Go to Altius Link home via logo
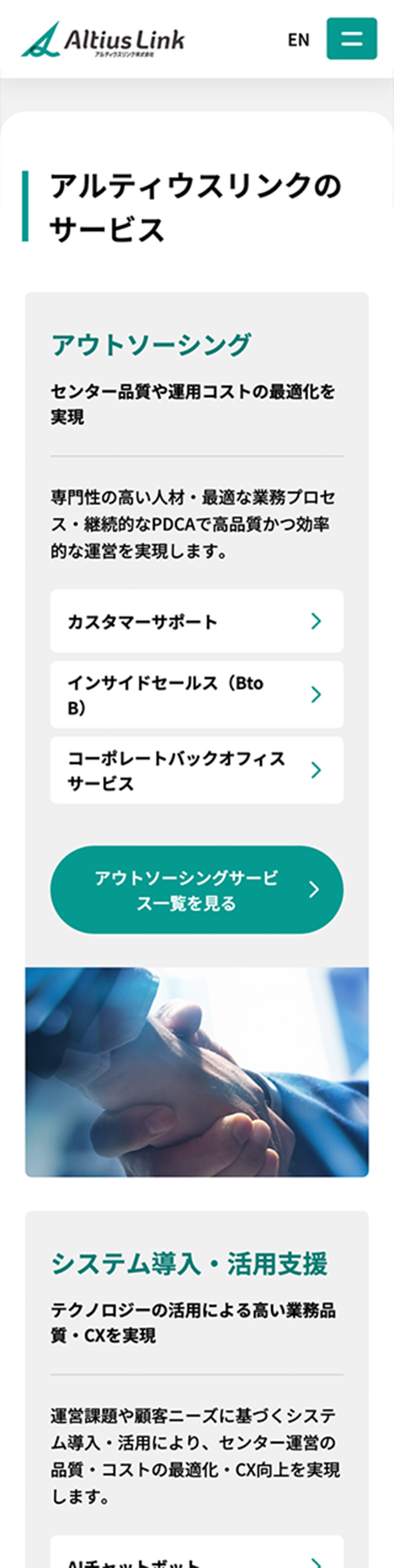This screenshot has height=1568, width=394. click(x=103, y=41)
